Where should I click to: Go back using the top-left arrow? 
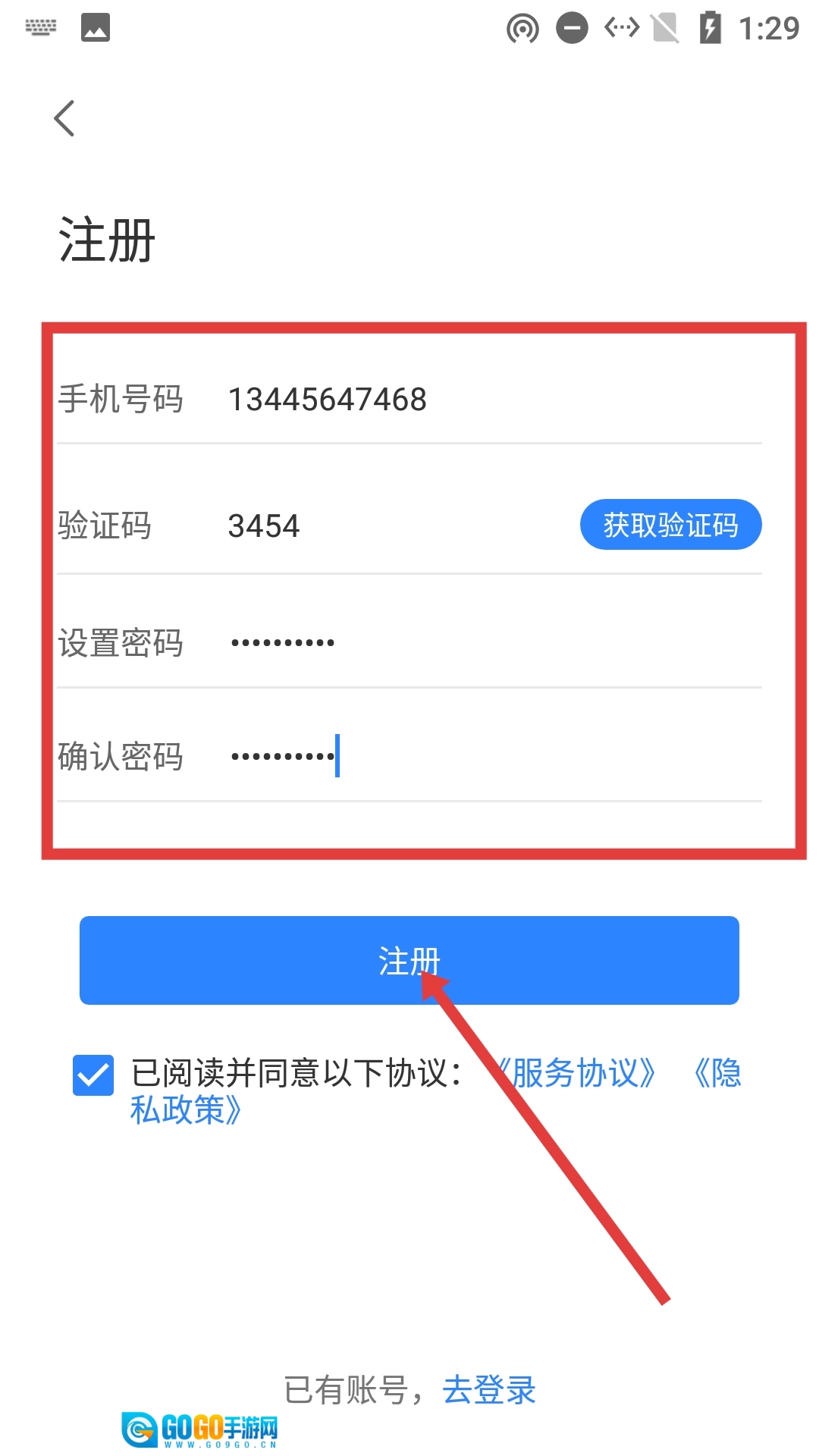click(x=65, y=119)
